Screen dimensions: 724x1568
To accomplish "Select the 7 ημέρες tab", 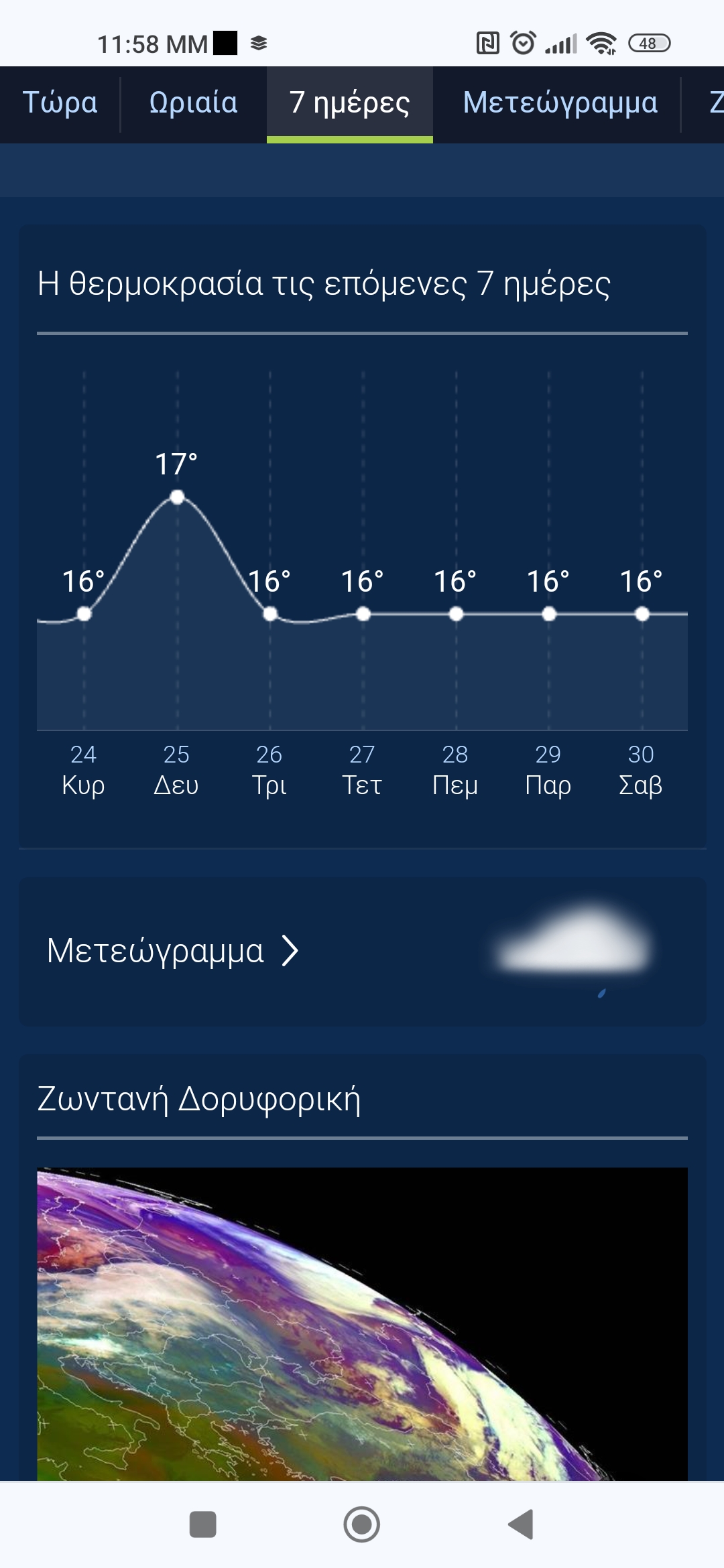I will point(349,103).
